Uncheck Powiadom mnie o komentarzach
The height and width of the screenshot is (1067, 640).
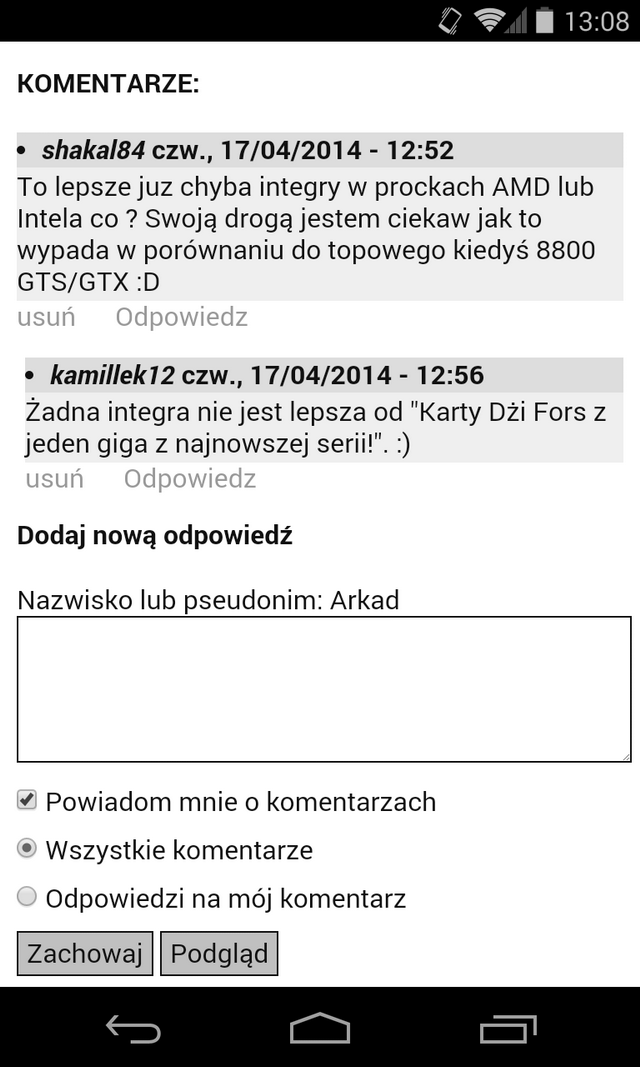(27, 801)
